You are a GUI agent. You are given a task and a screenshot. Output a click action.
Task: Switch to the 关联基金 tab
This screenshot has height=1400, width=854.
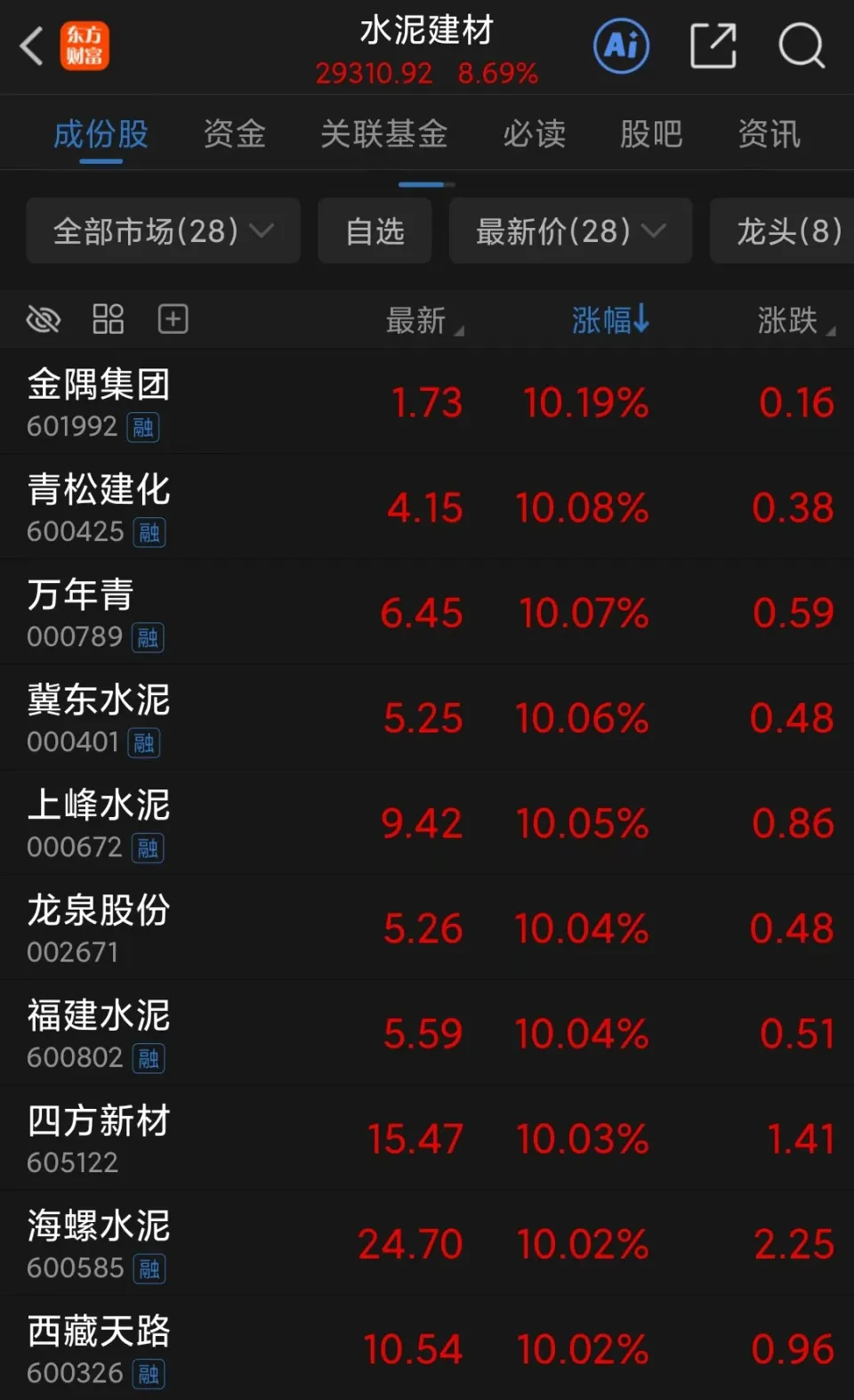384,134
